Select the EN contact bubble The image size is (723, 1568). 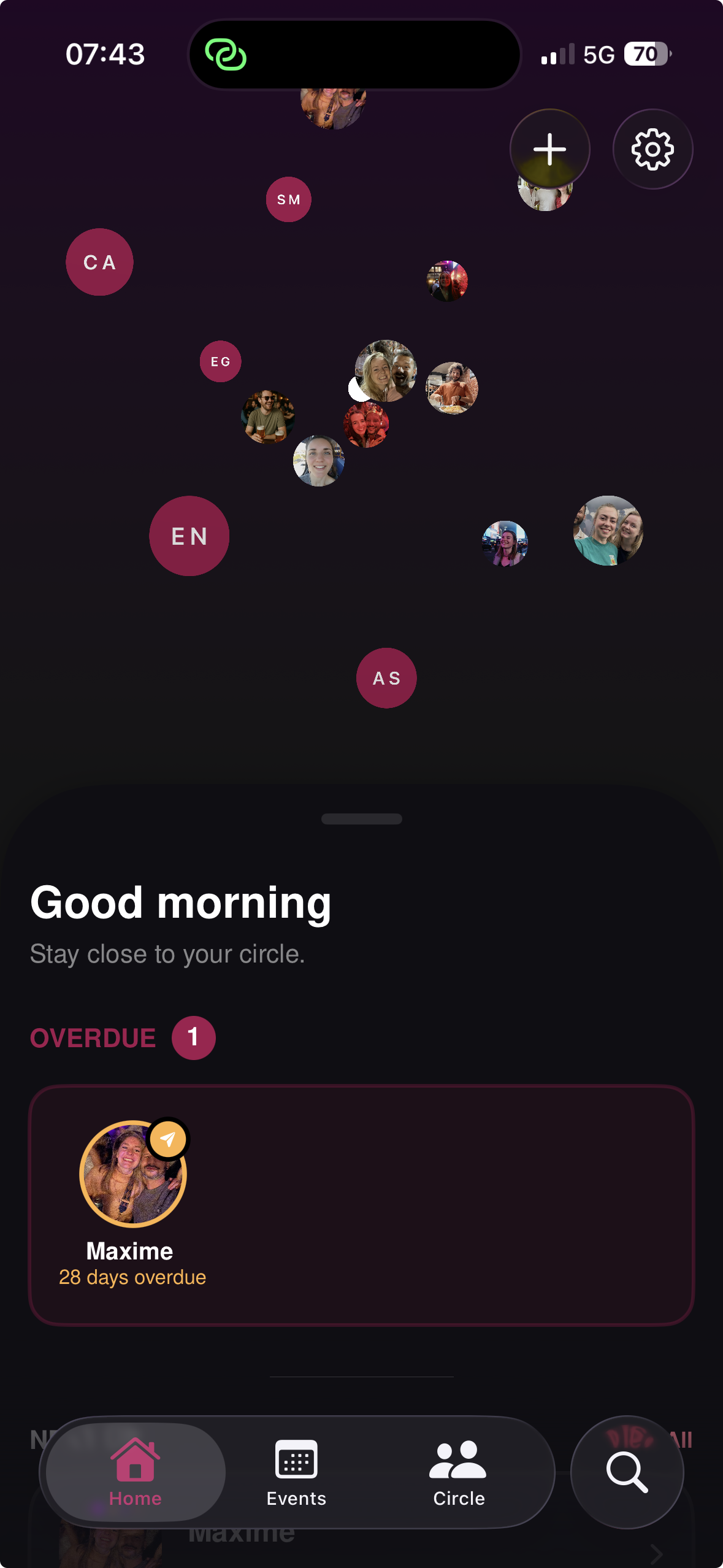click(189, 536)
